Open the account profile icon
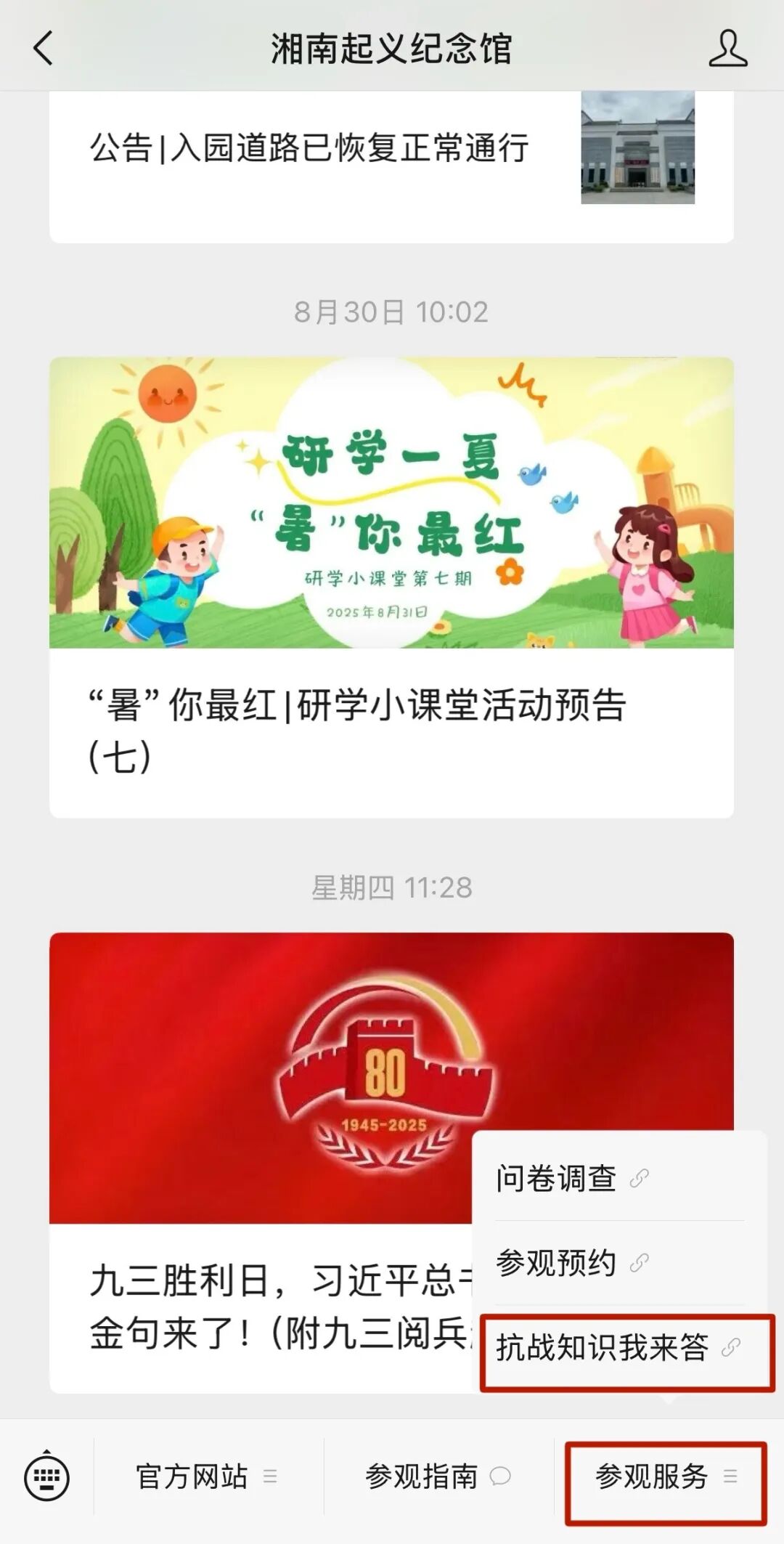 coord(727,49)
